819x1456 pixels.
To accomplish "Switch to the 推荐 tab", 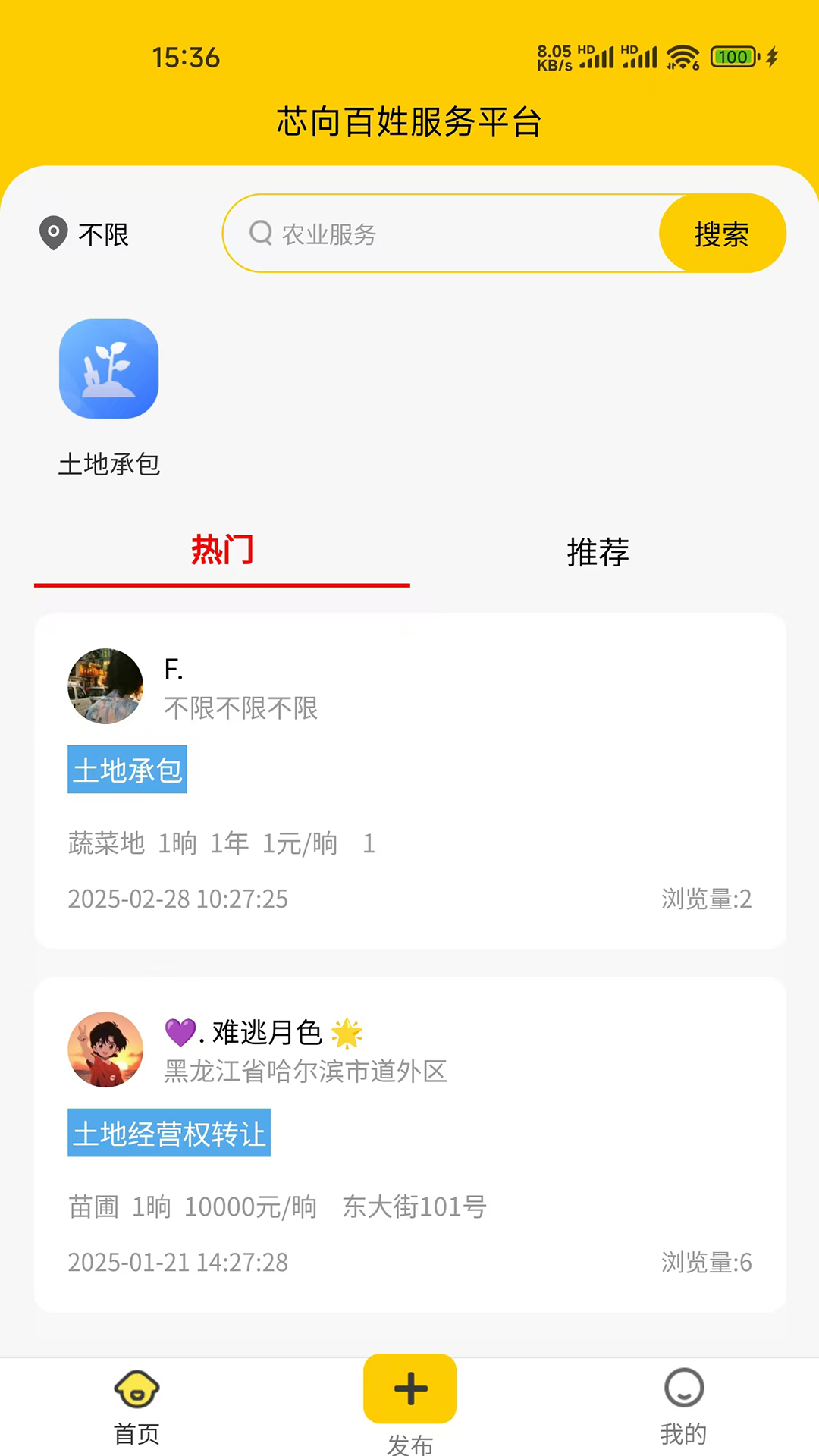I will coord(598,553).
